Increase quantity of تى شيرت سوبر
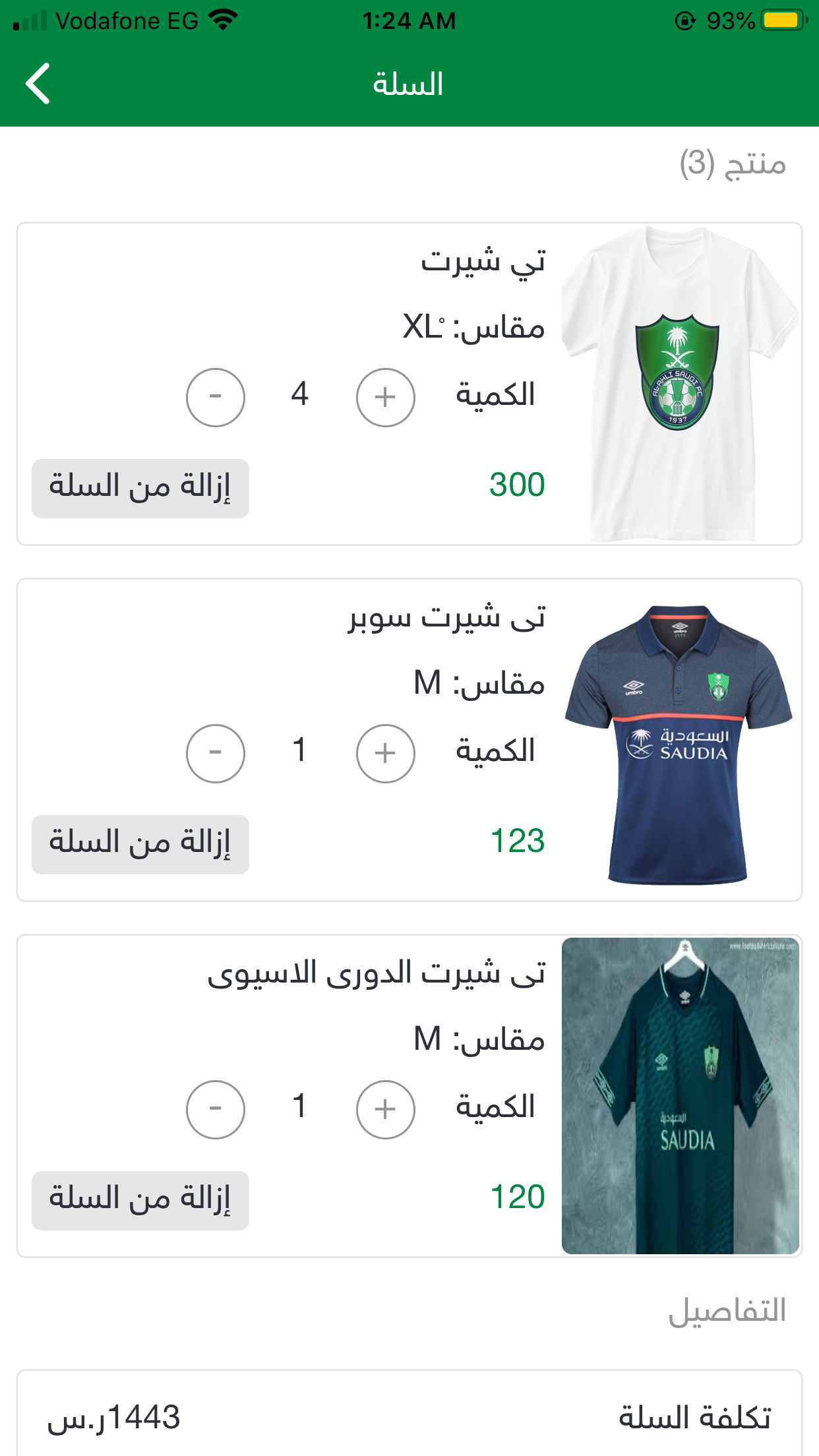The width and height of the screenshot is (819, 1456). click(x=386, y=754)
